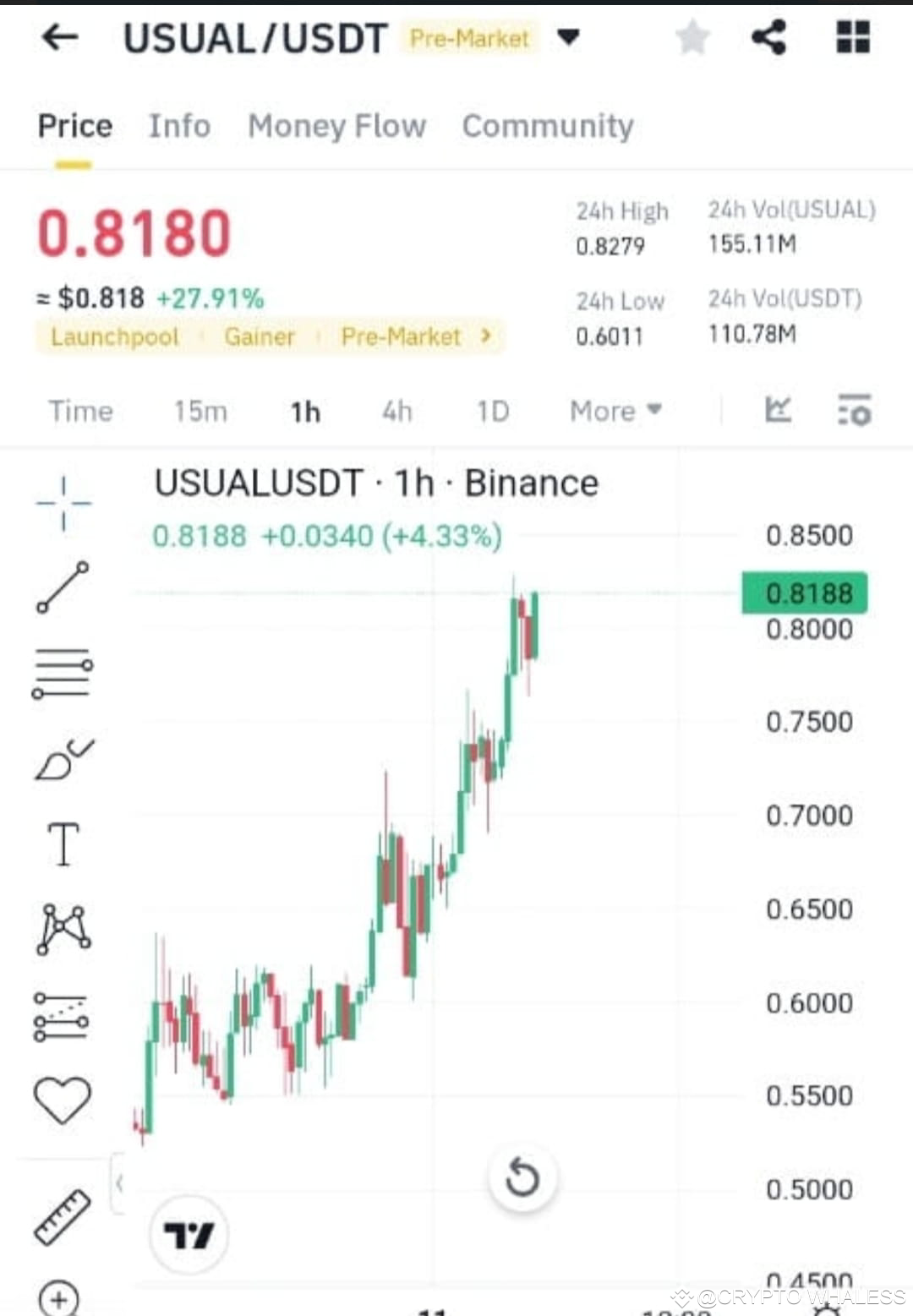The image size is (913, 1316).
Task: Click the share icon
Action: tap(769, 38)
